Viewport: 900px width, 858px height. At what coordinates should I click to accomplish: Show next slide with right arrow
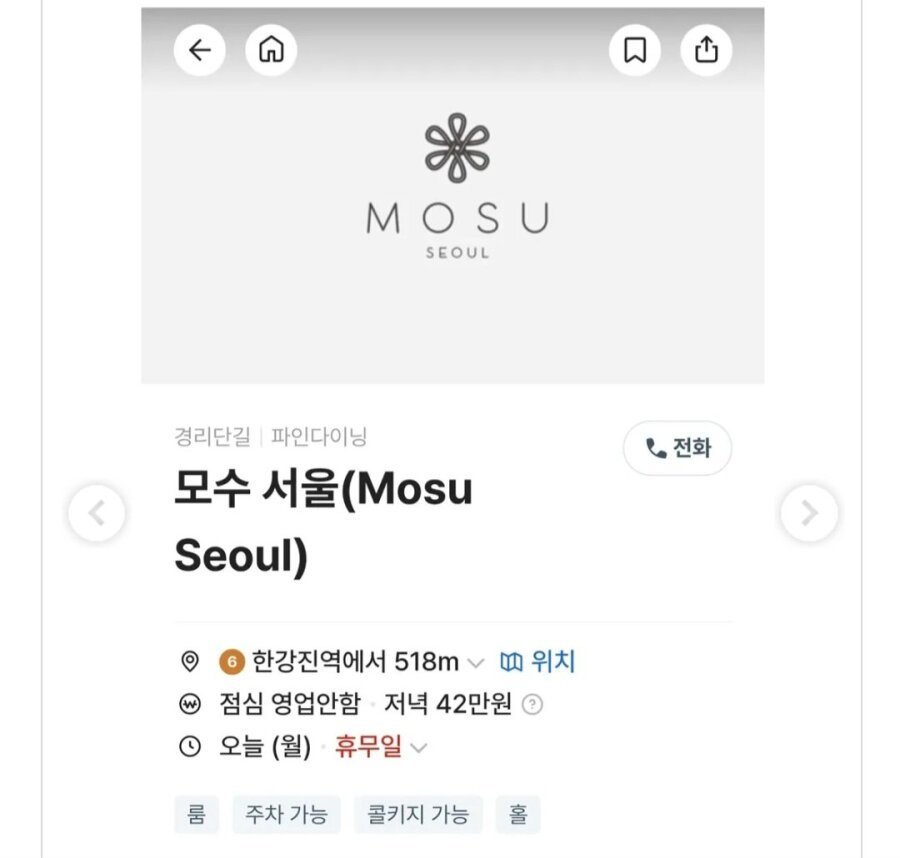pyautogui.click(x=809, y=514)
